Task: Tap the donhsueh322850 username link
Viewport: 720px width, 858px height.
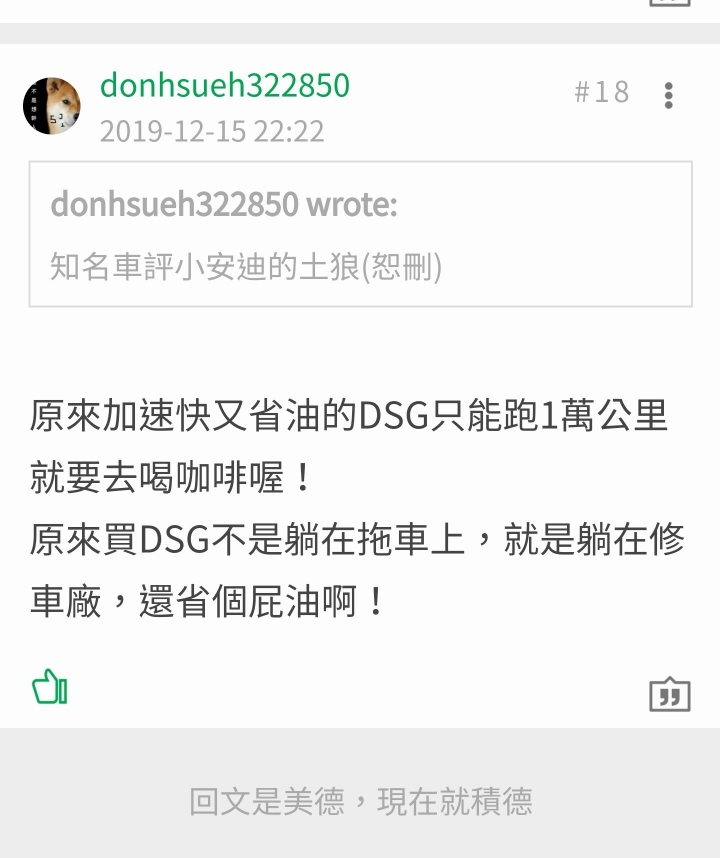Action: point(224,86)
